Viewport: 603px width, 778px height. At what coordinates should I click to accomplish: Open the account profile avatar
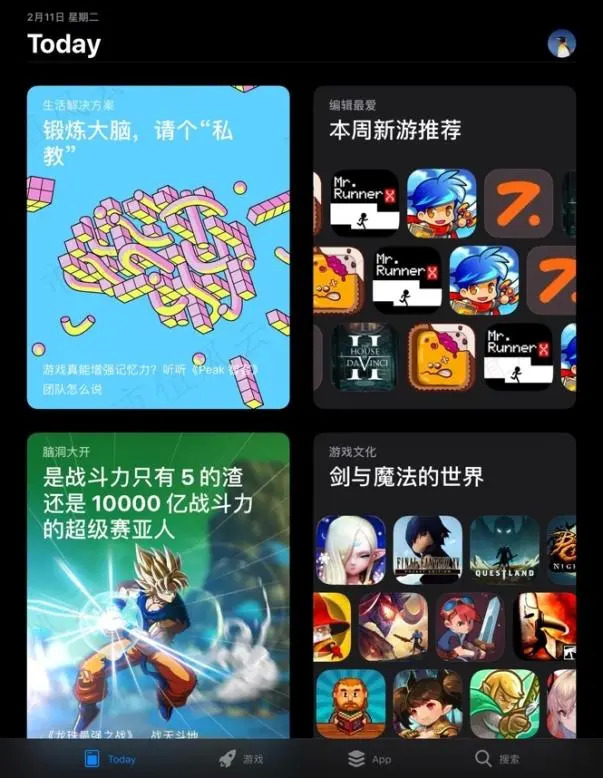click(x=562, y=43)
